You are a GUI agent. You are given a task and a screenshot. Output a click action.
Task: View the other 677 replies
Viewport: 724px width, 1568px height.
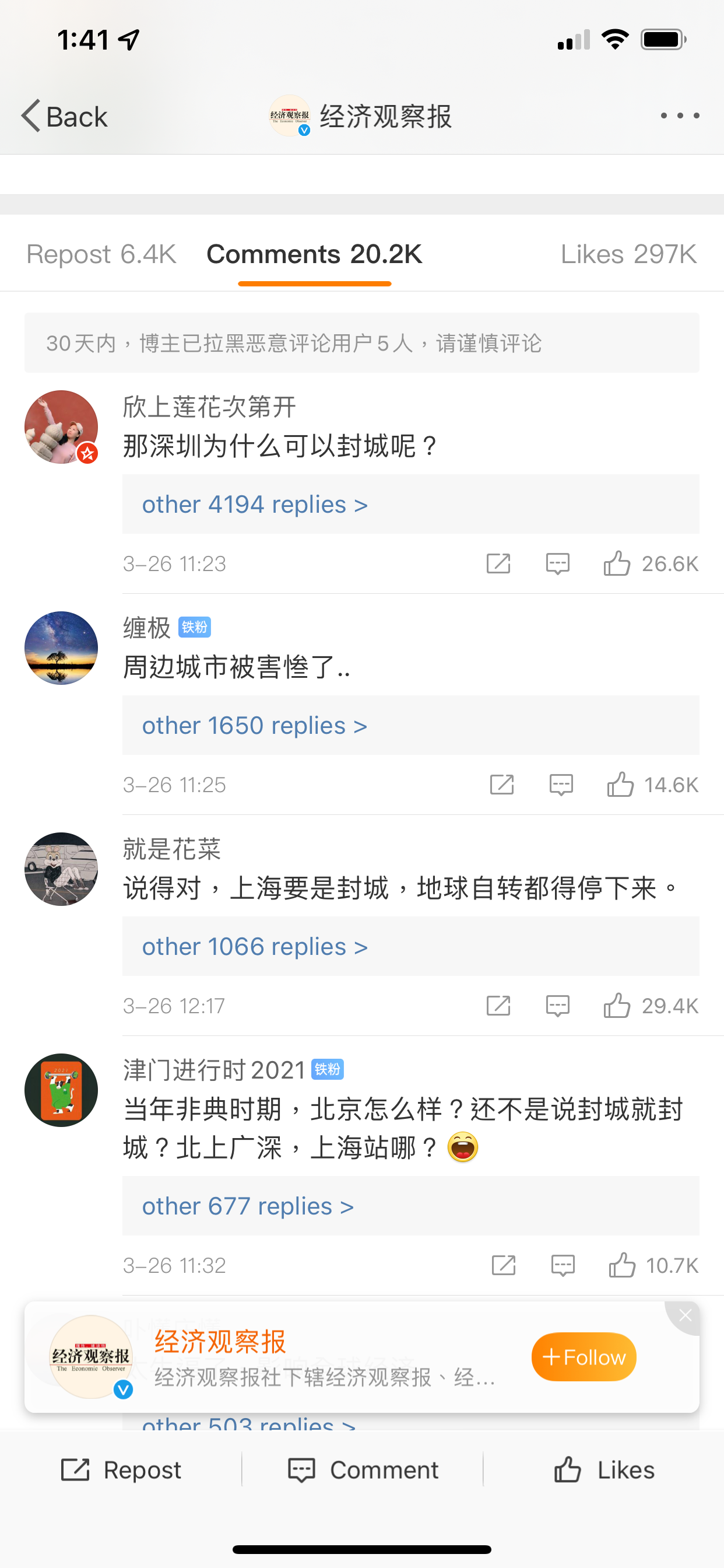click(248, 1206)
